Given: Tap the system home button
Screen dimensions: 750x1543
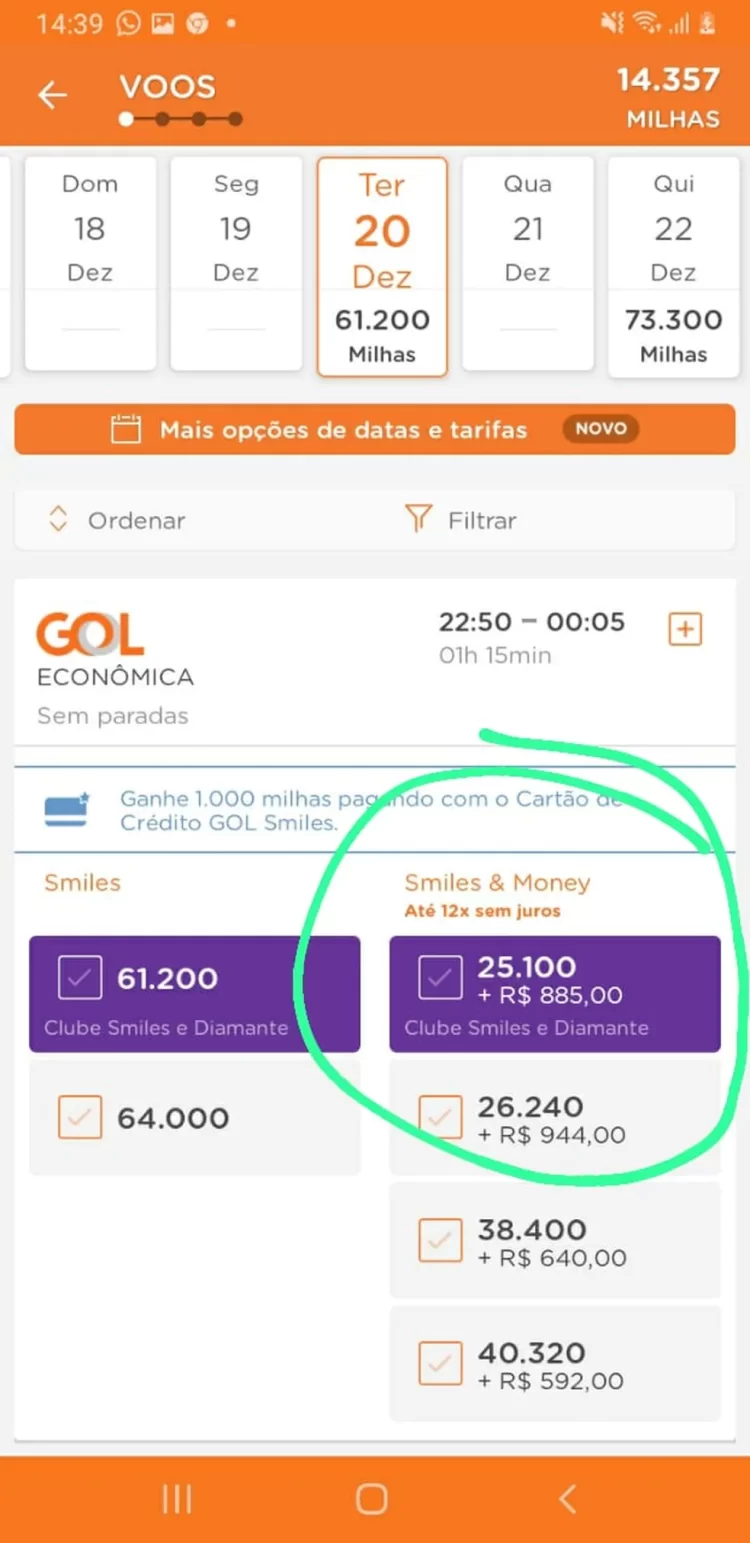Looking at the screenshot, I should 372,1498.
